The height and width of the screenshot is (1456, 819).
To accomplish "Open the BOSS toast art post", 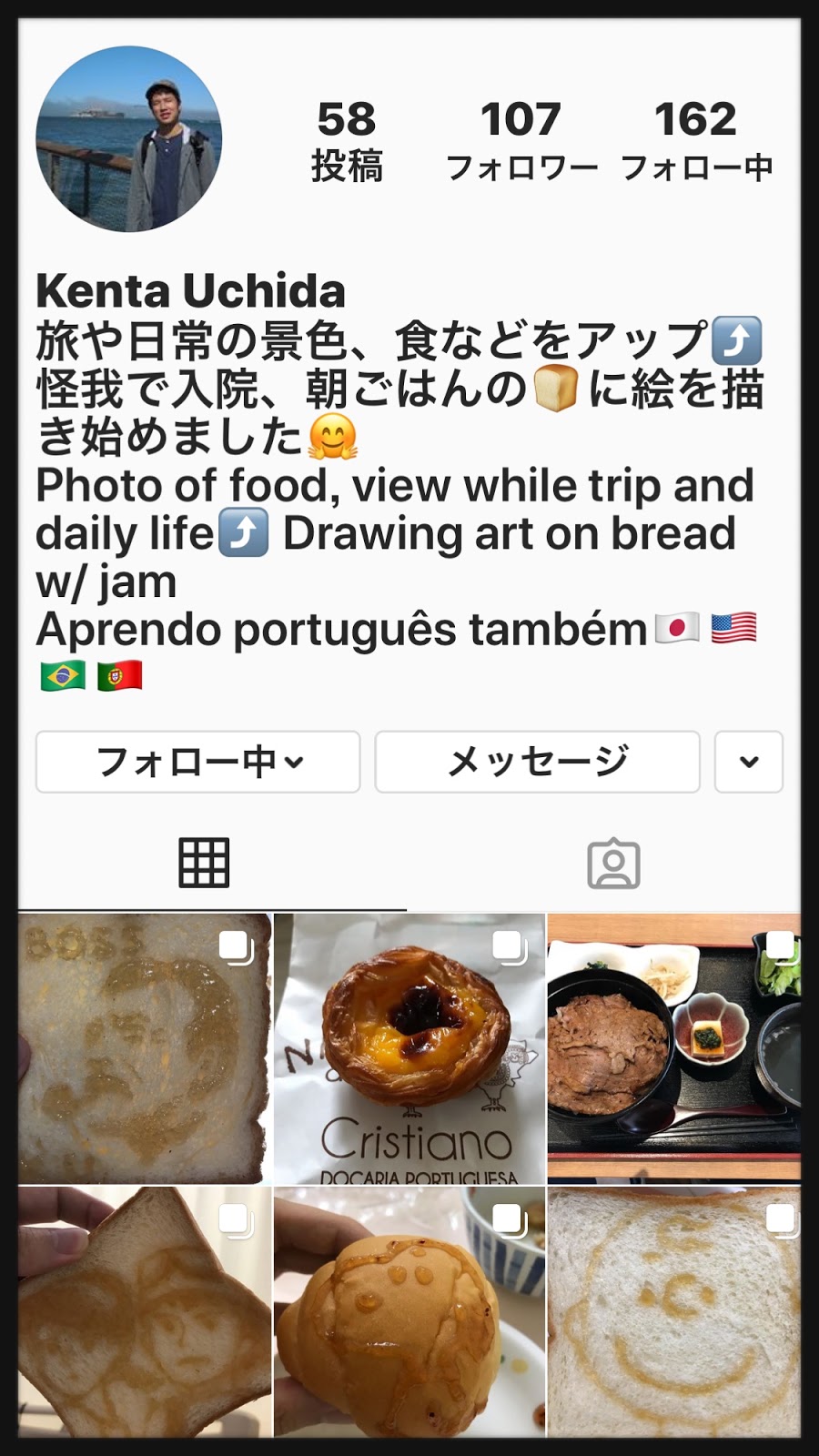I will click(x=145, y=1048).
